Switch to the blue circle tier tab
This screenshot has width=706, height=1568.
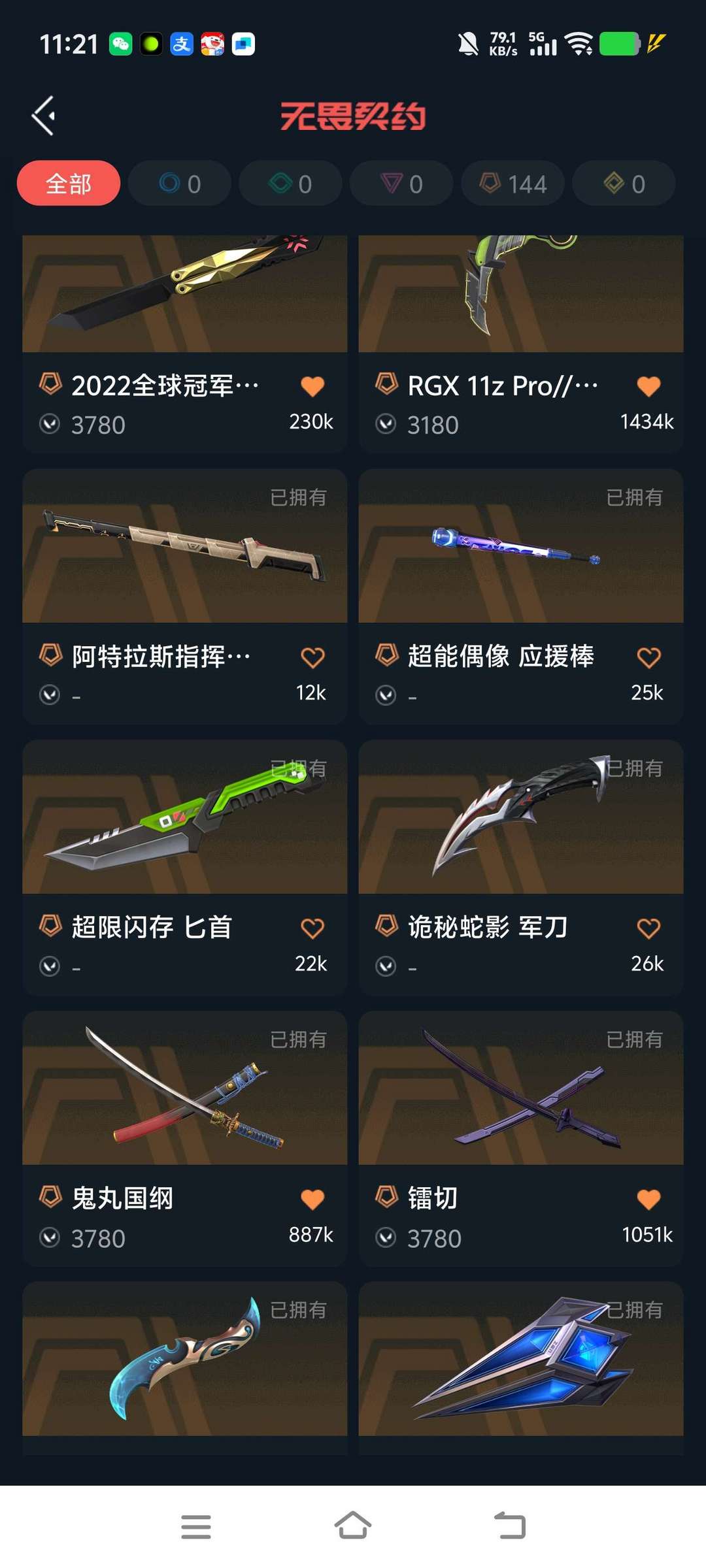[179, 184]
